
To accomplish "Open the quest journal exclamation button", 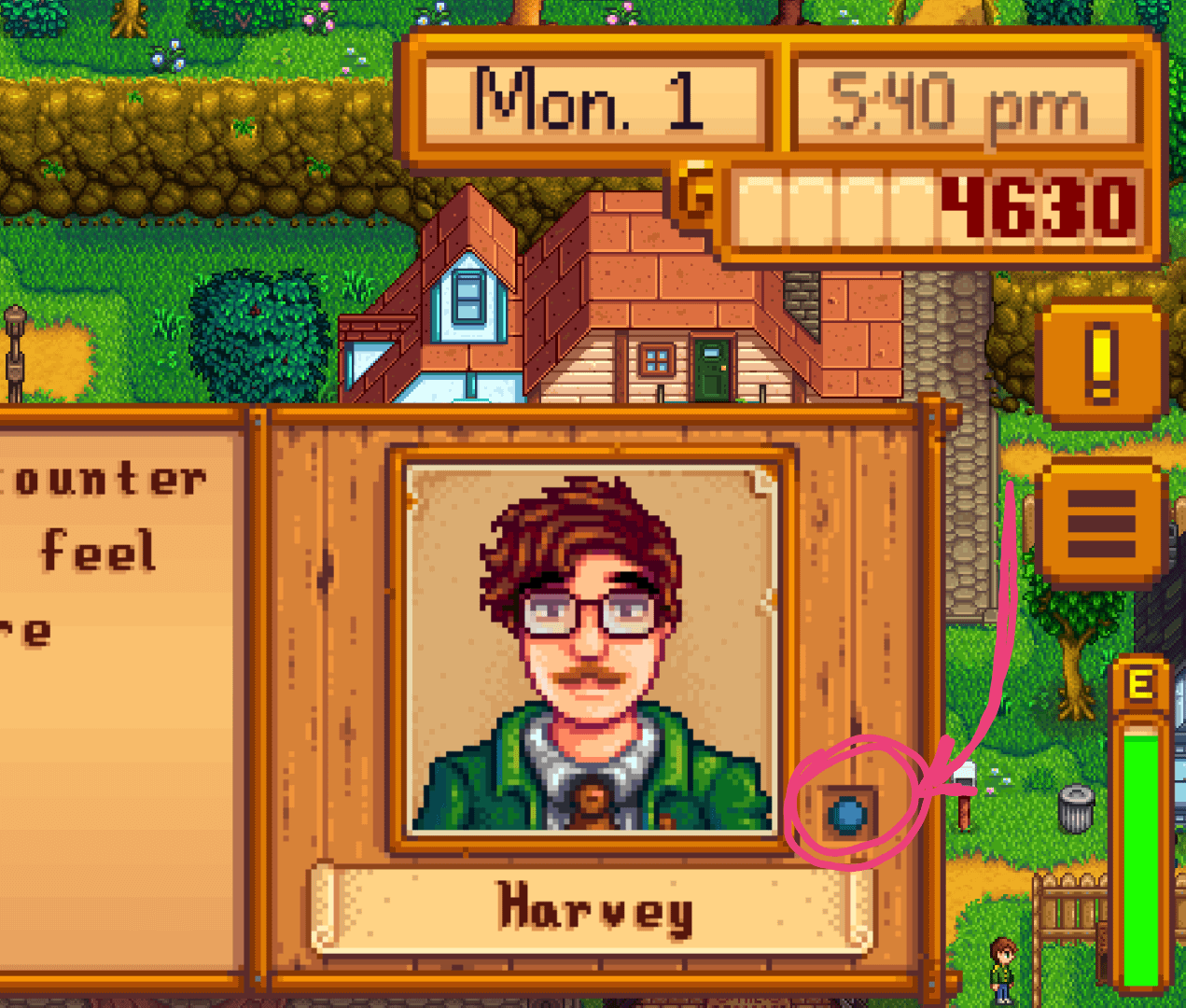I will (1102, 363).
